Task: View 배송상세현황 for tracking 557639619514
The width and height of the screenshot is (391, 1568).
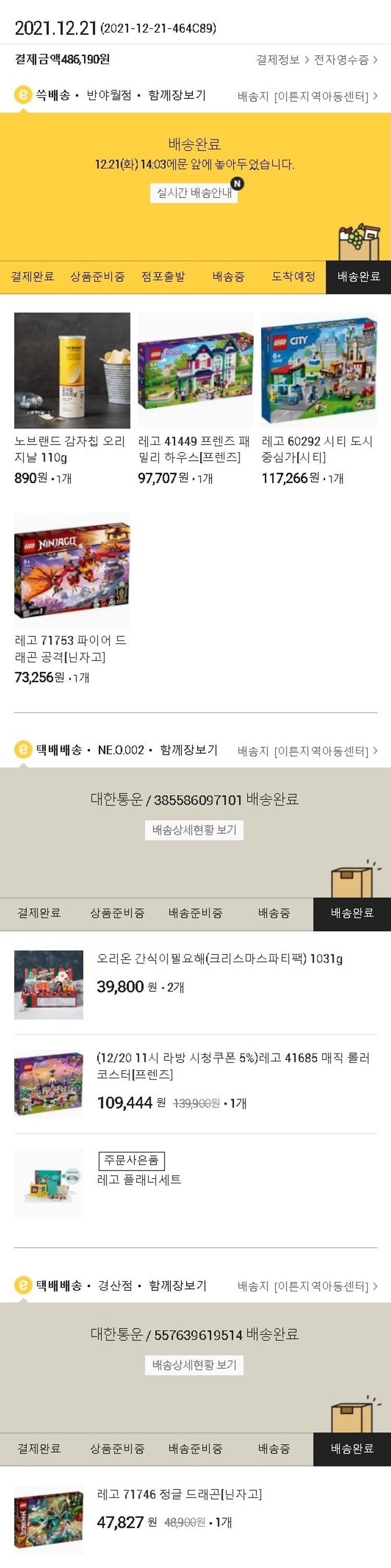Action: [194, 1365]
